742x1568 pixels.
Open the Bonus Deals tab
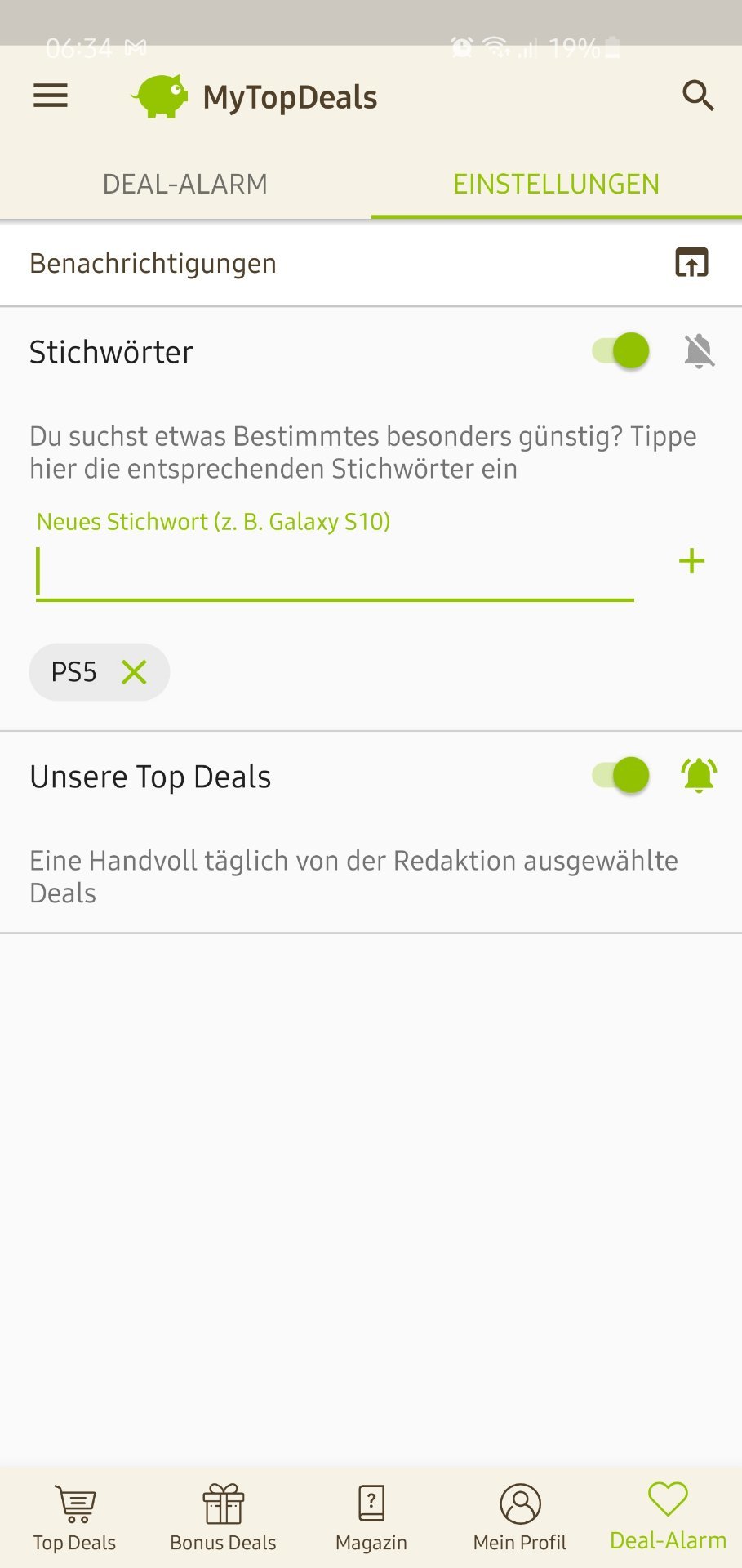coord(223,1518)
